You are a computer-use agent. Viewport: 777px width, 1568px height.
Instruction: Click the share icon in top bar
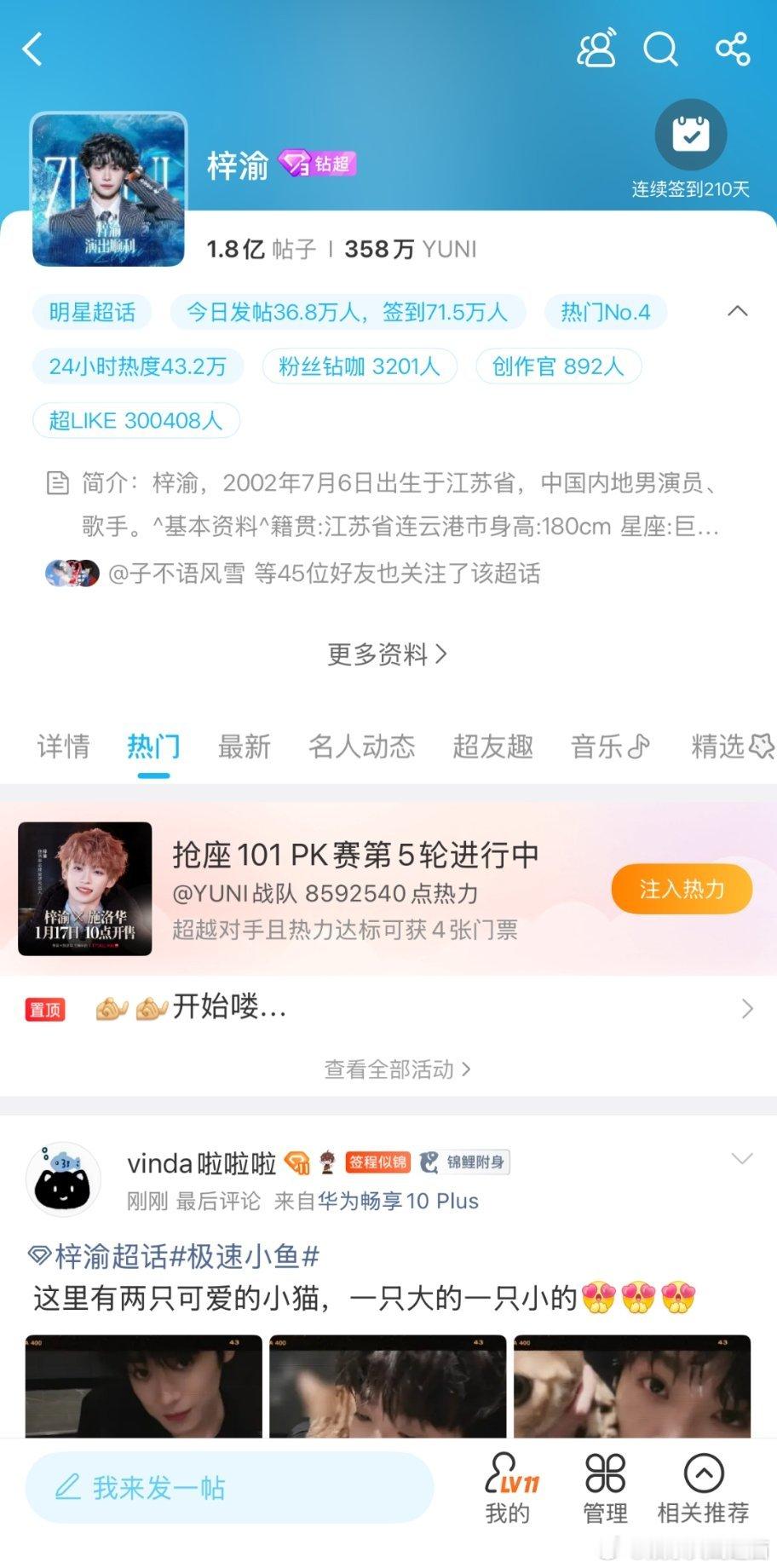pyautogui.click(x=731, y=49)
